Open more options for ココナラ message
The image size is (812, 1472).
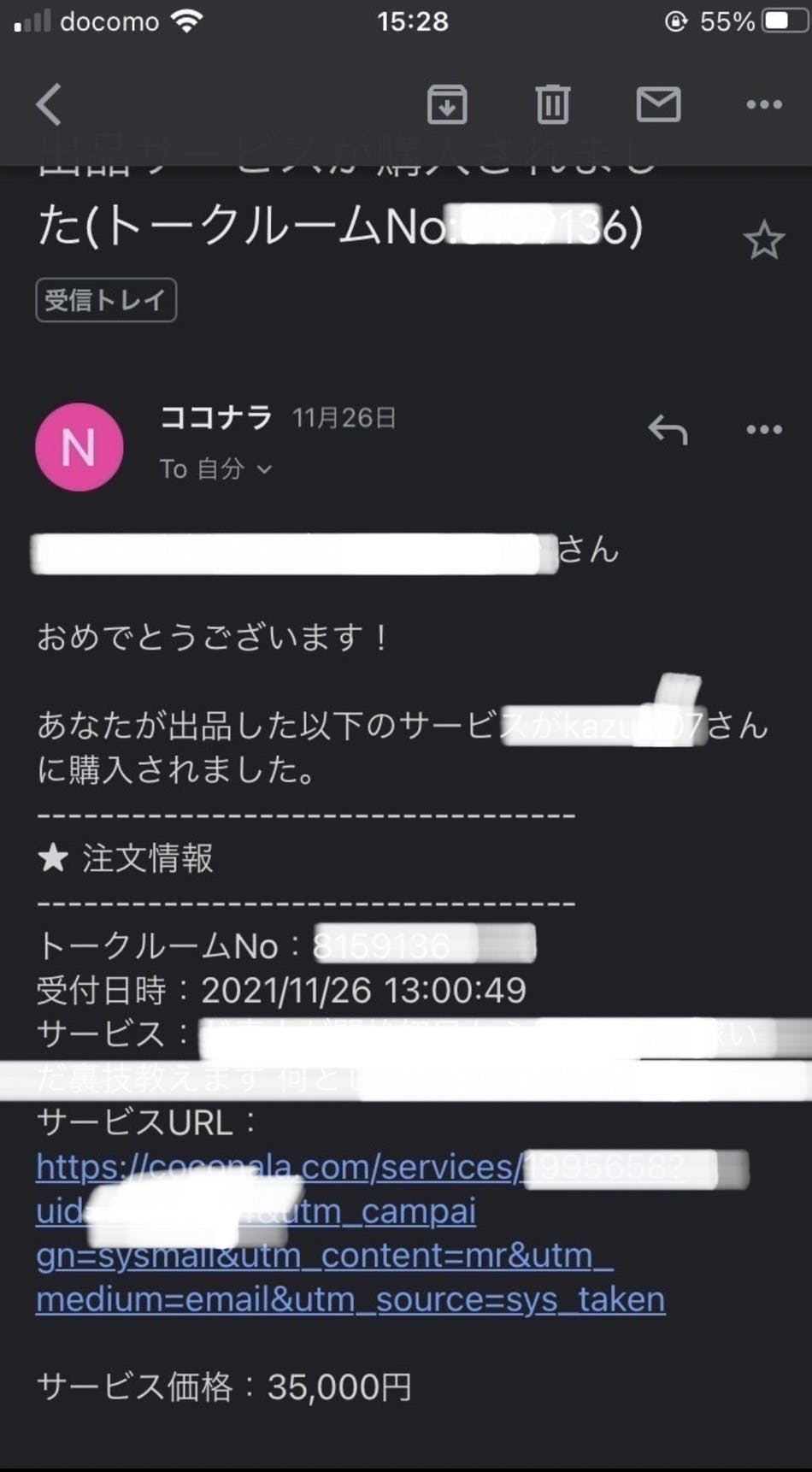click(x=764, y=429)
